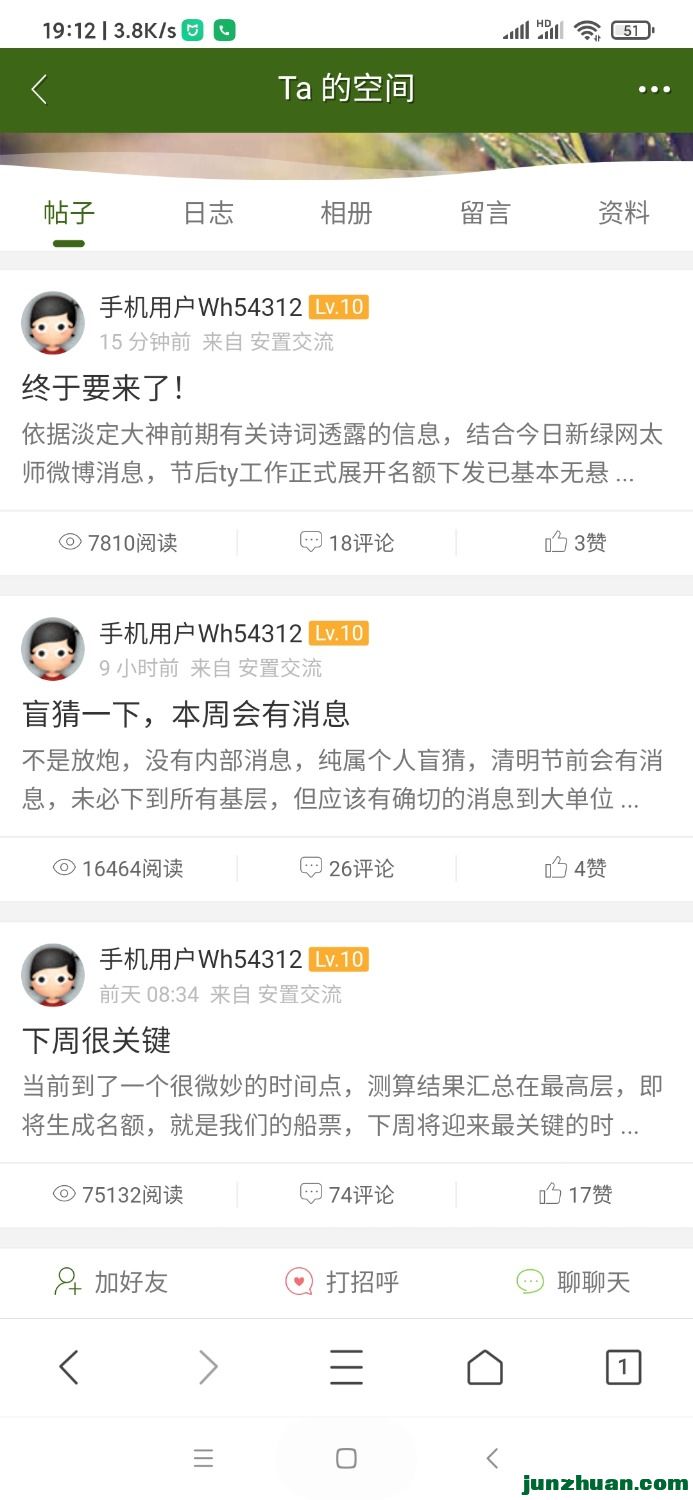Viewport: 693px width, 1500px height.
Task: Open the three-dot overflow menu
Action: click(654, 89)
